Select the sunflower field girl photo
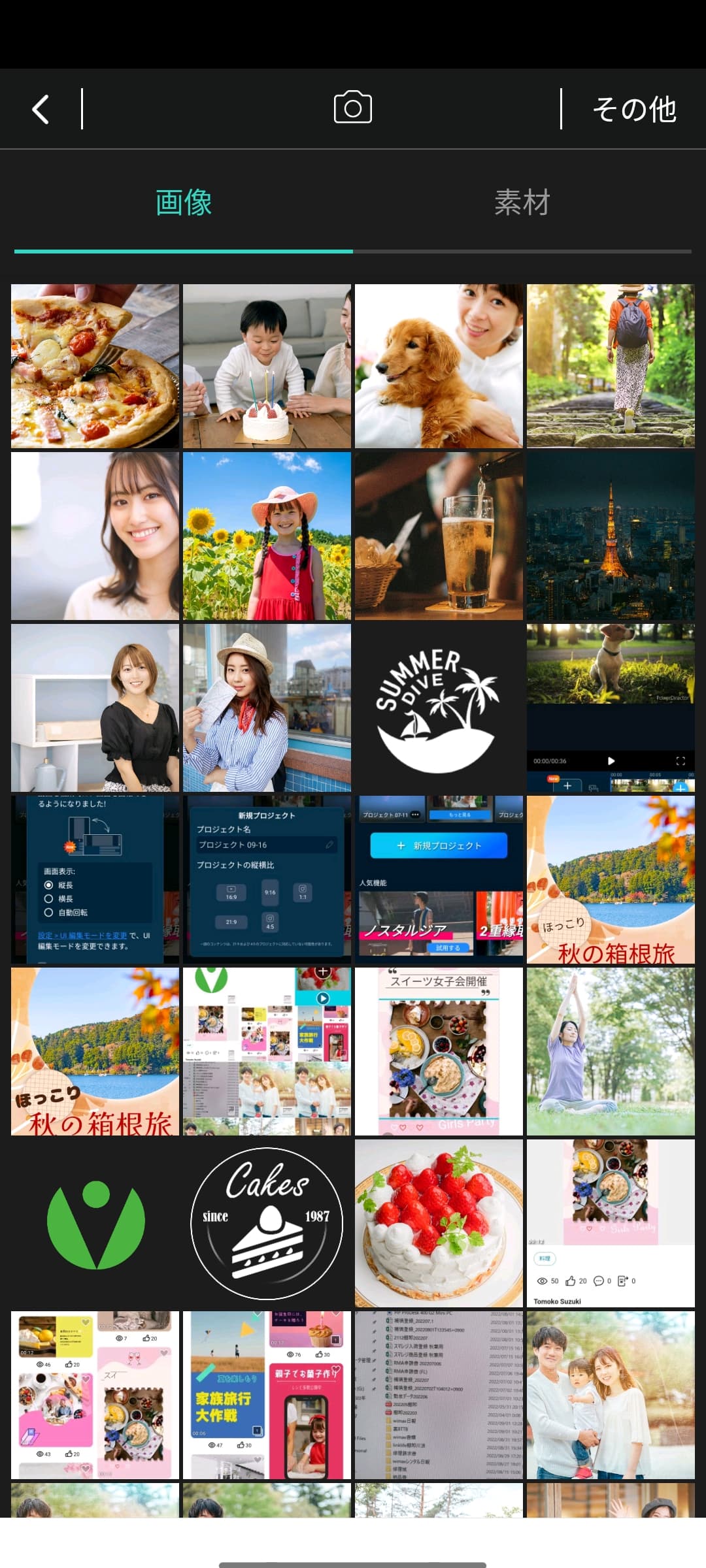The image size is (706, 1568). [267, 536]
